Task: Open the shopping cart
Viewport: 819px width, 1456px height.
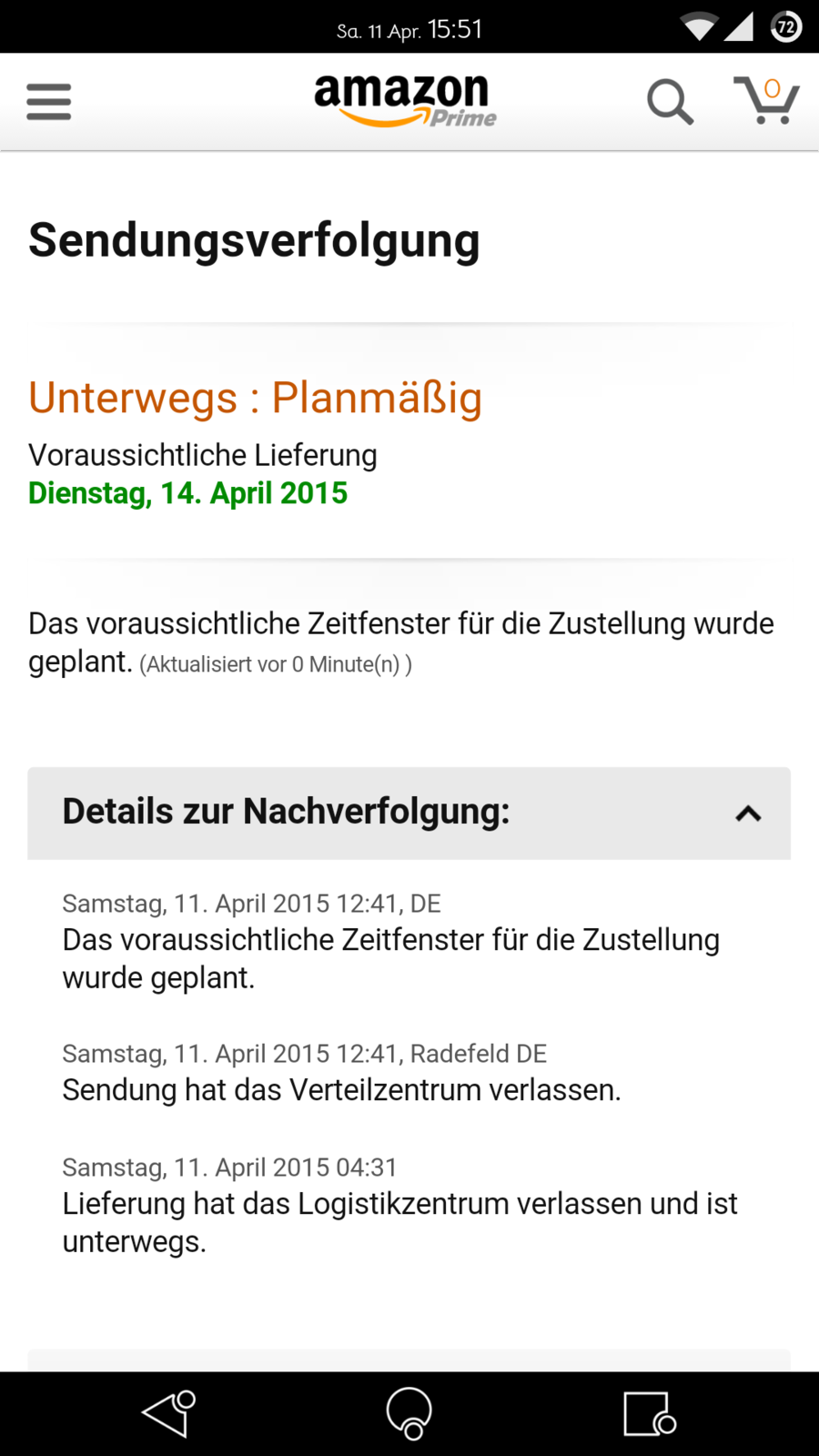Action: pos(766,100)
